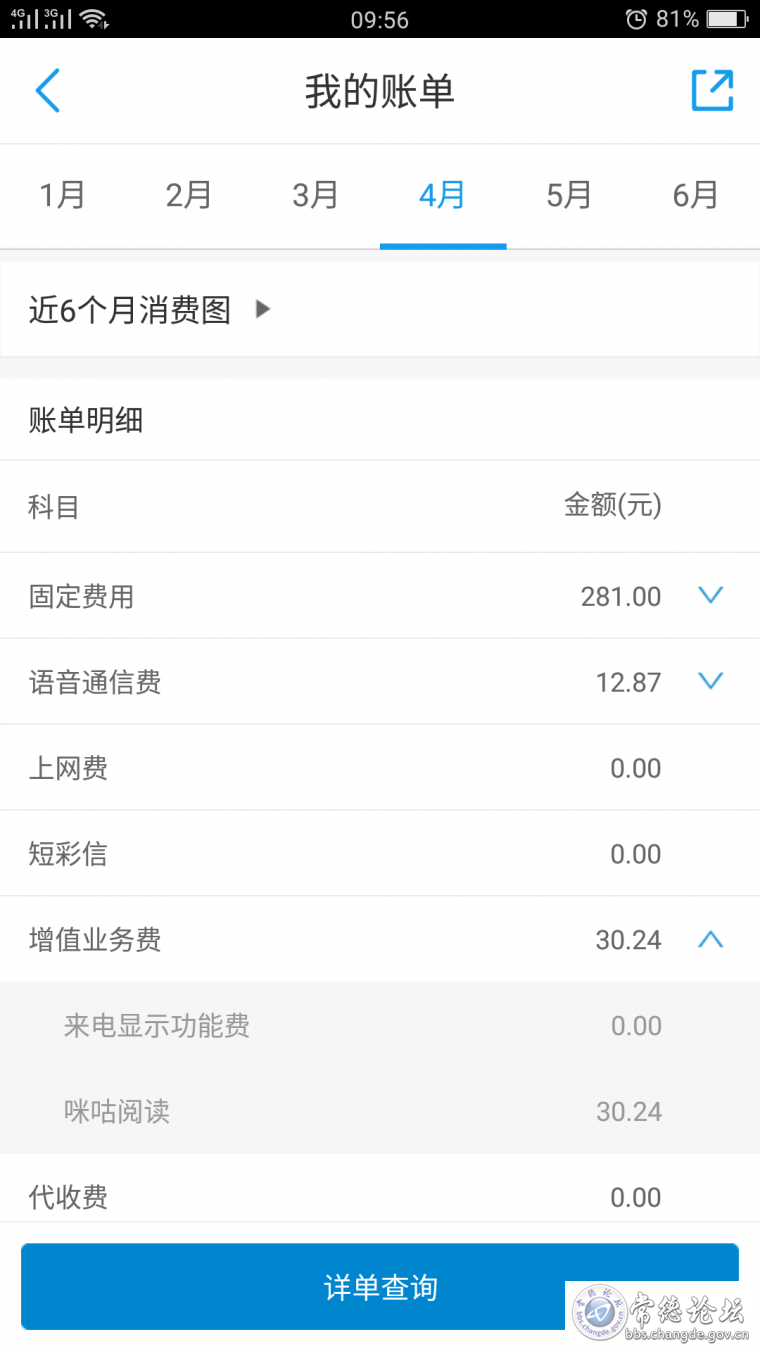Switch to the 2月 tab
Viewport: 760px width, 1351px height.
click(189, 195)
